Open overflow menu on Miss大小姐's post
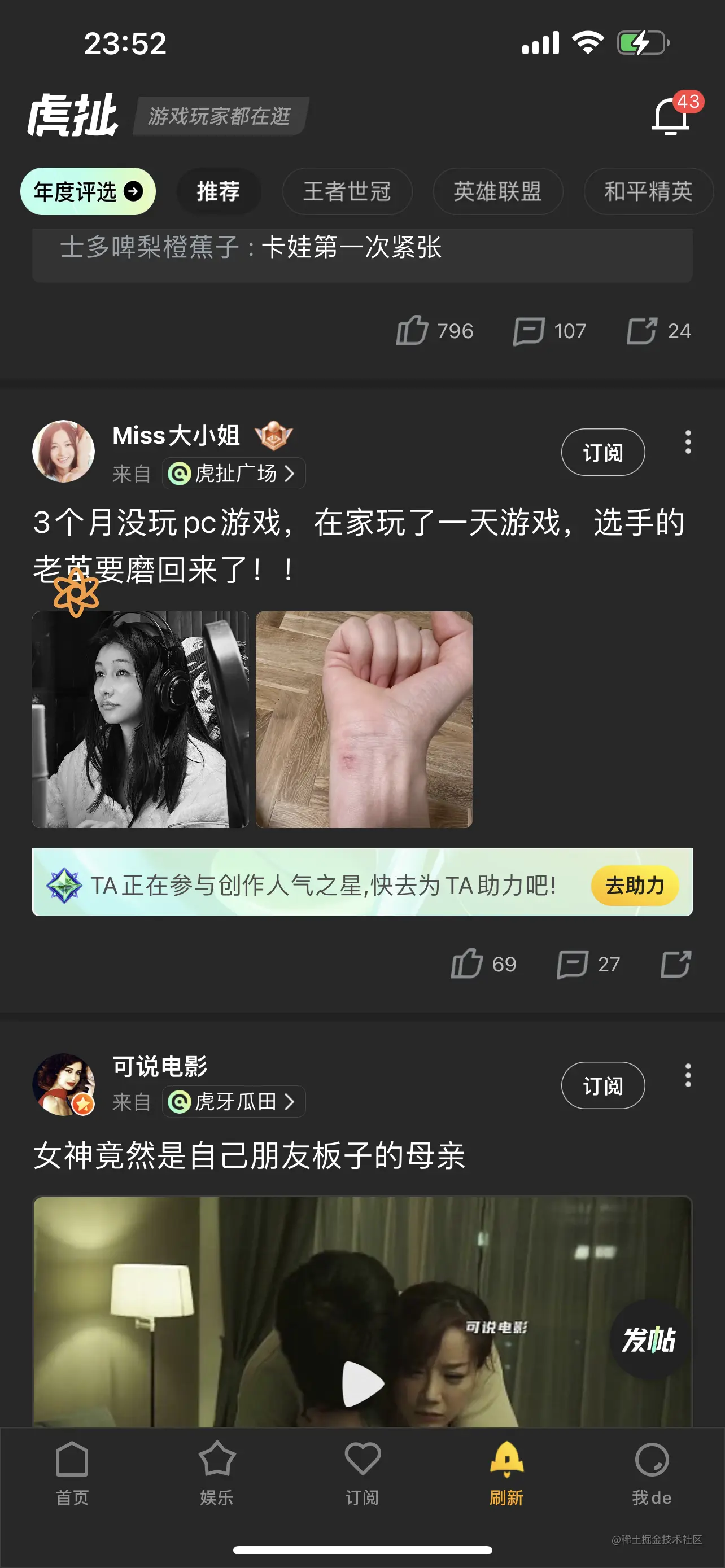 pos(688,443)
